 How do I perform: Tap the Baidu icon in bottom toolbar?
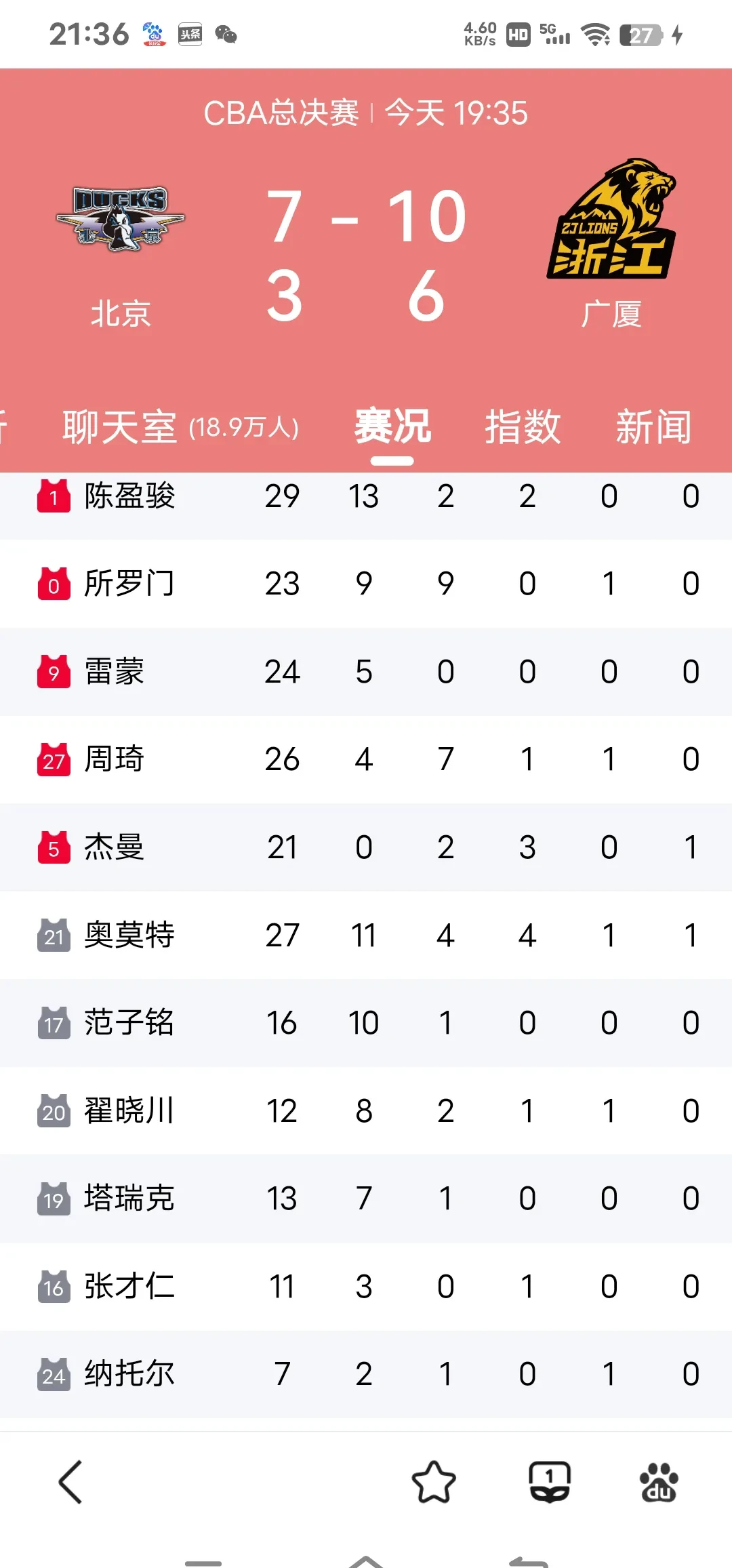pos(658,1481)
